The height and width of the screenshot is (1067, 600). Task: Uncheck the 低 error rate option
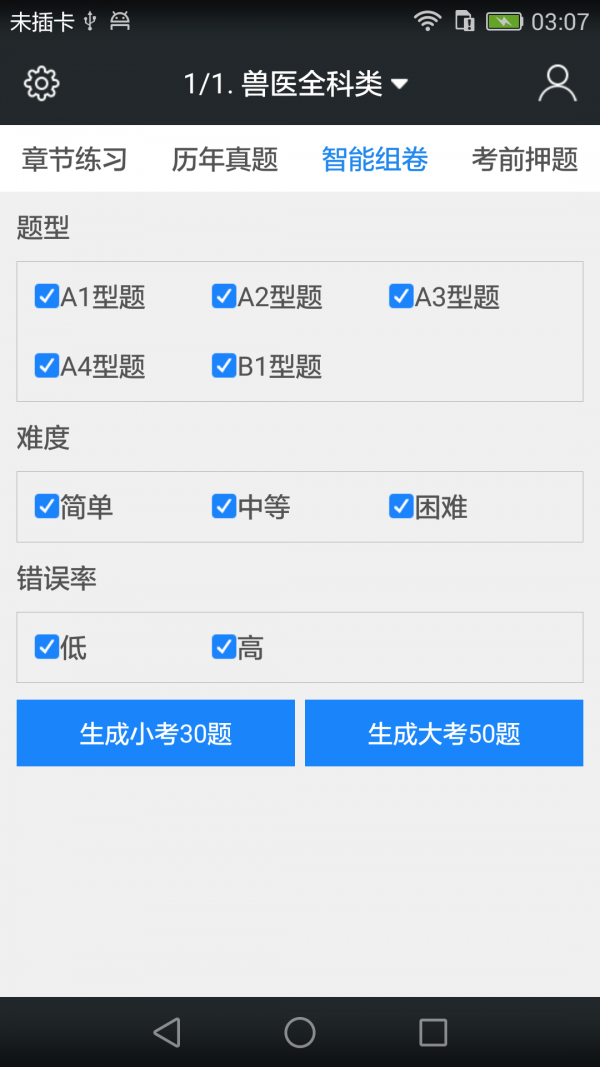(x=47, y=648)
